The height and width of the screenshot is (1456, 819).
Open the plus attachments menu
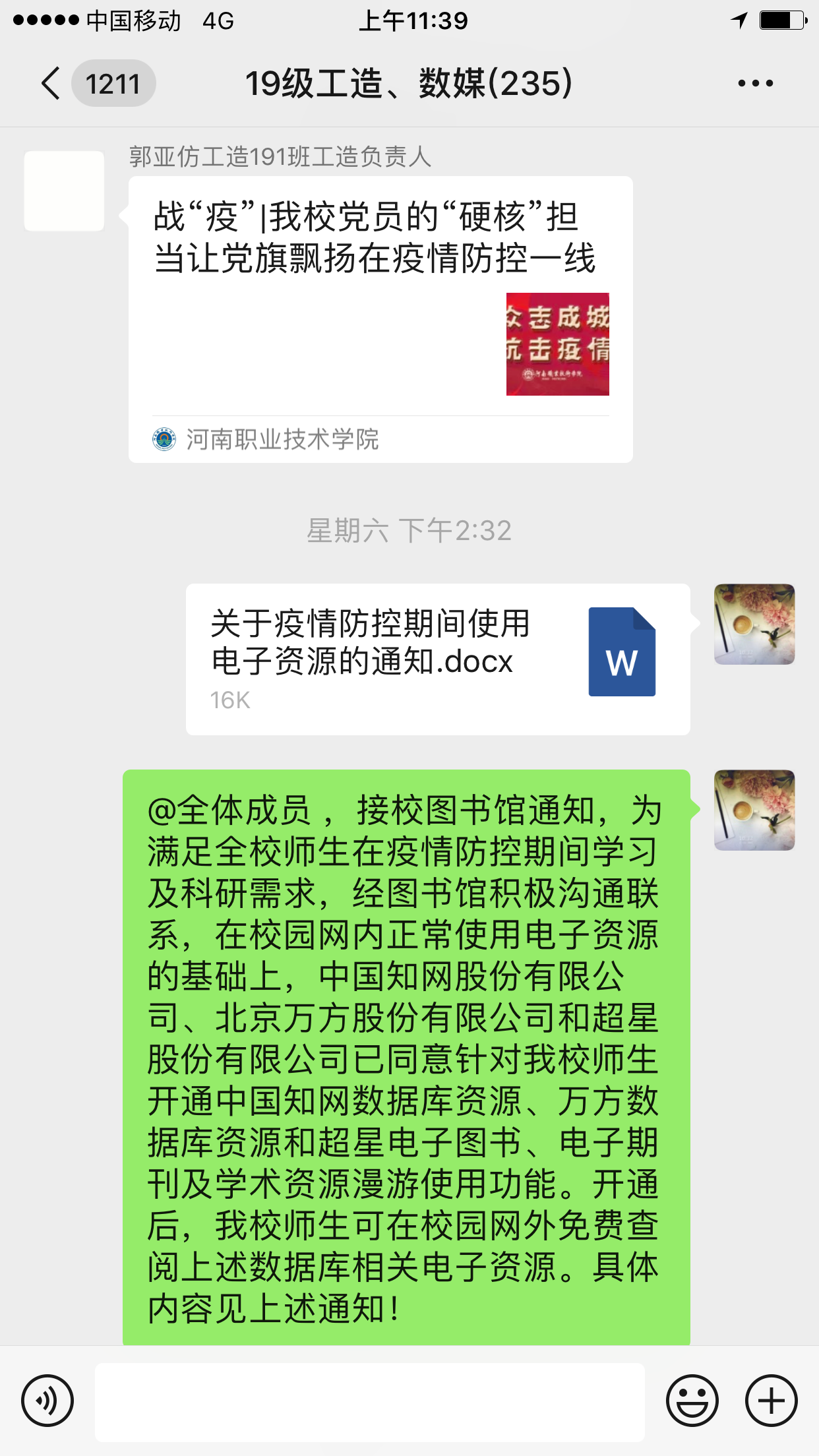coord(771,1400)
